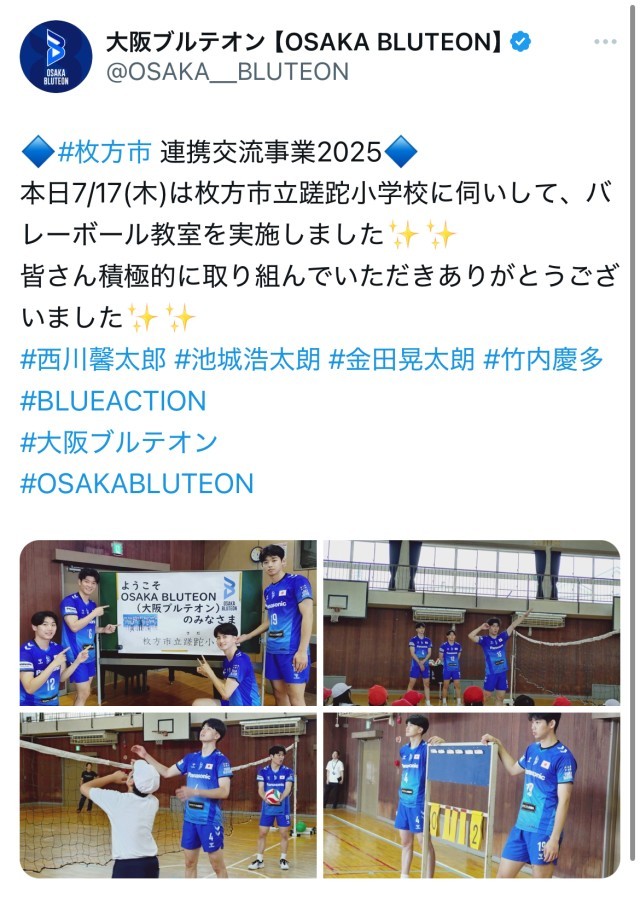Open the #OSAKABLUTEON hashtag
This screenshot has height=897, width=640.
click(x=137, y=484)
